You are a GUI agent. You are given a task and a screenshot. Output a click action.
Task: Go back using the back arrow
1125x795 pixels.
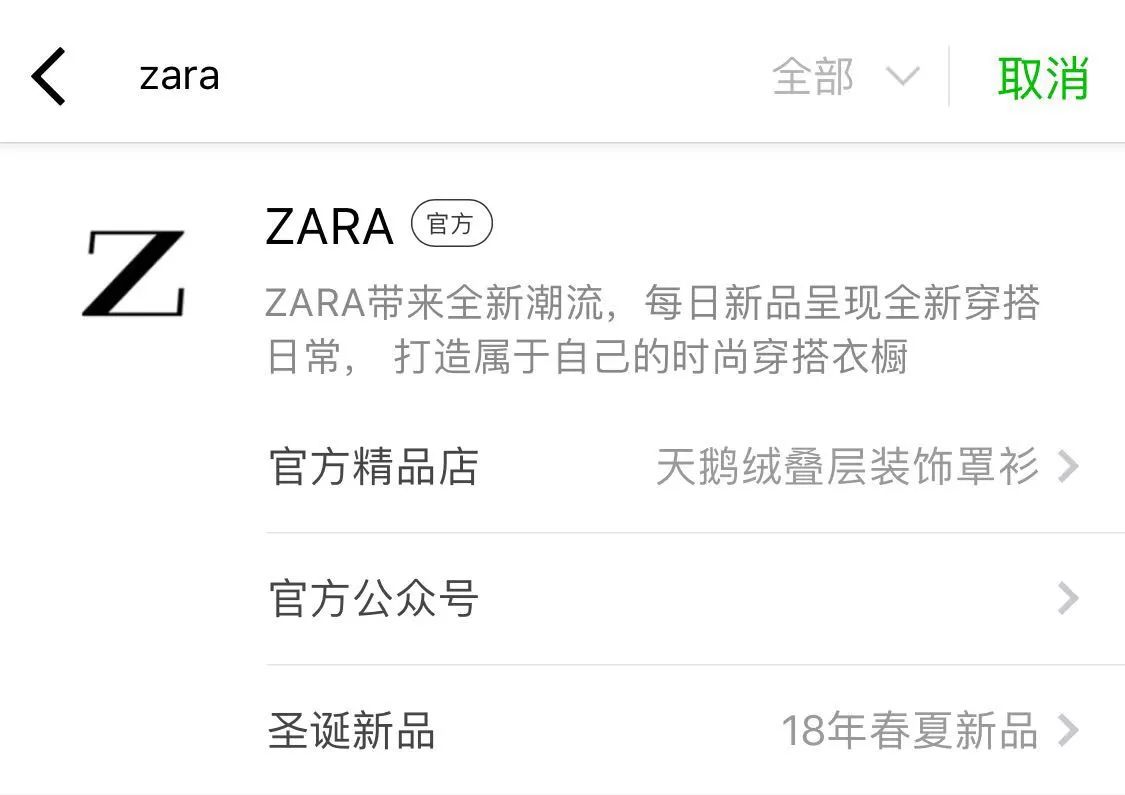48,76
